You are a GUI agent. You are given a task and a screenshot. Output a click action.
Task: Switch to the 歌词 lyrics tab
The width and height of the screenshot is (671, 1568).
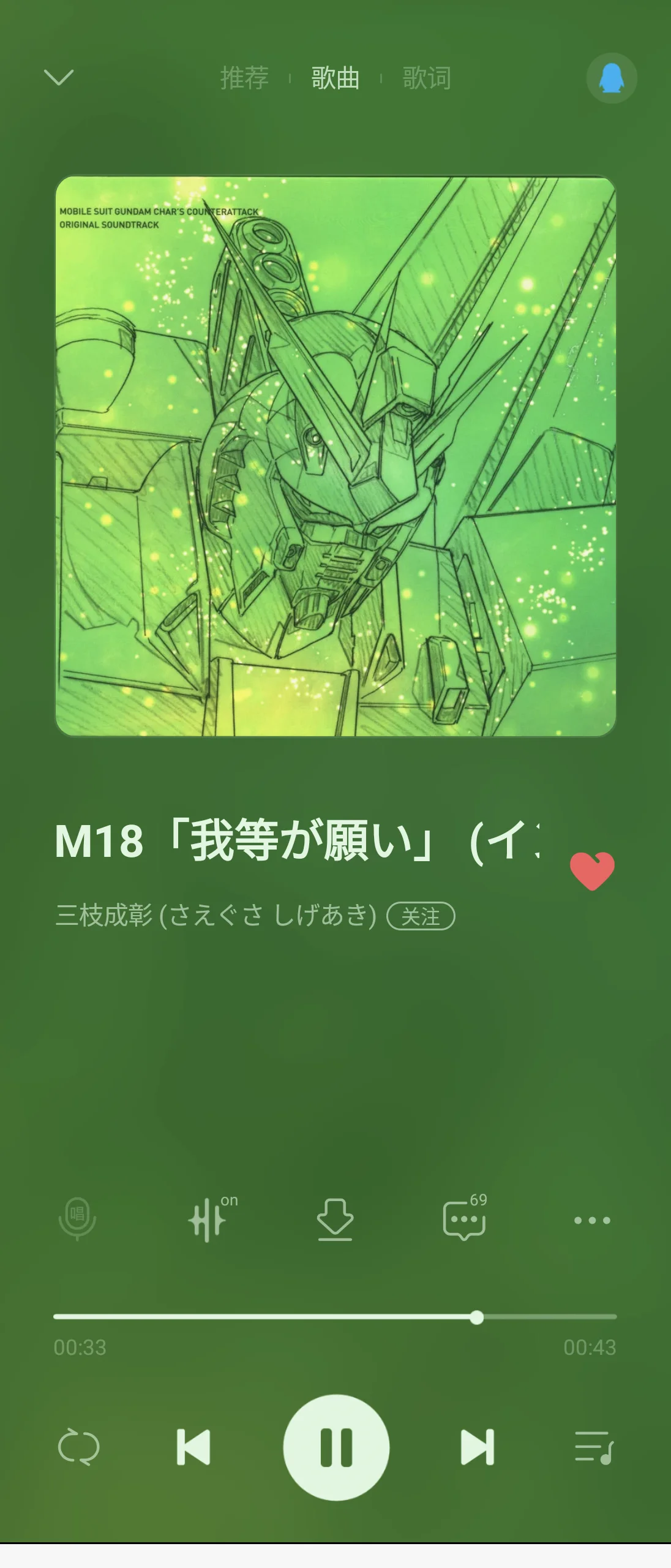(x=427, y=78)
